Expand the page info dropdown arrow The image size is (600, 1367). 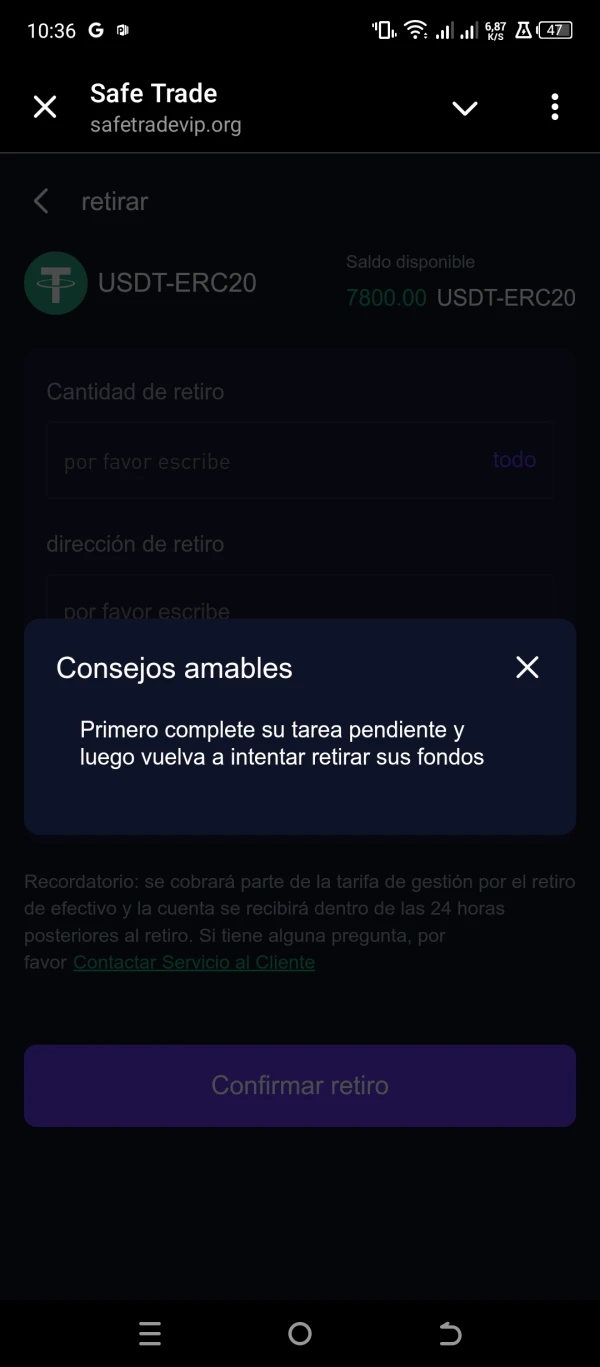coord(465,108)
